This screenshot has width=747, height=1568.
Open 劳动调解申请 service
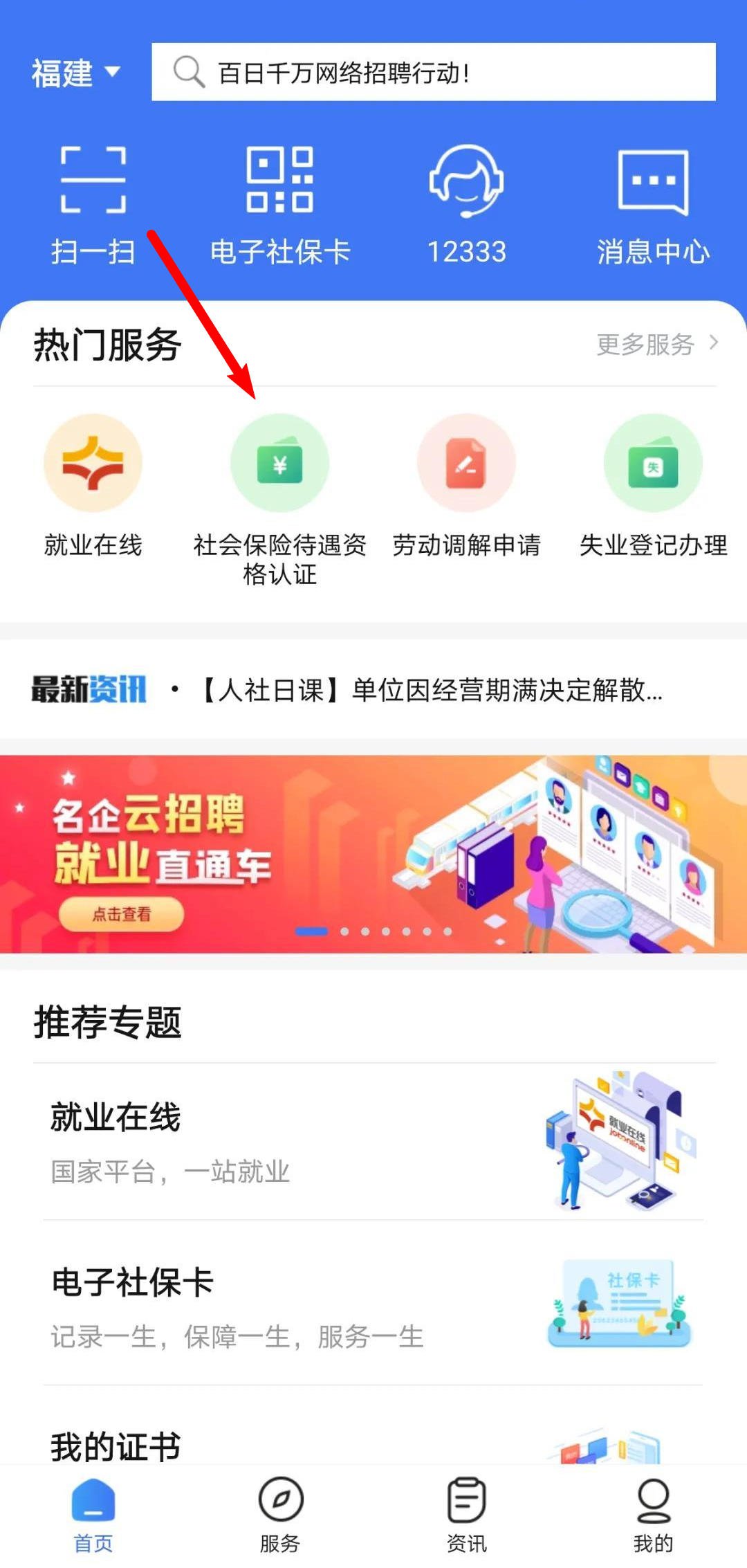coord(466,484)
